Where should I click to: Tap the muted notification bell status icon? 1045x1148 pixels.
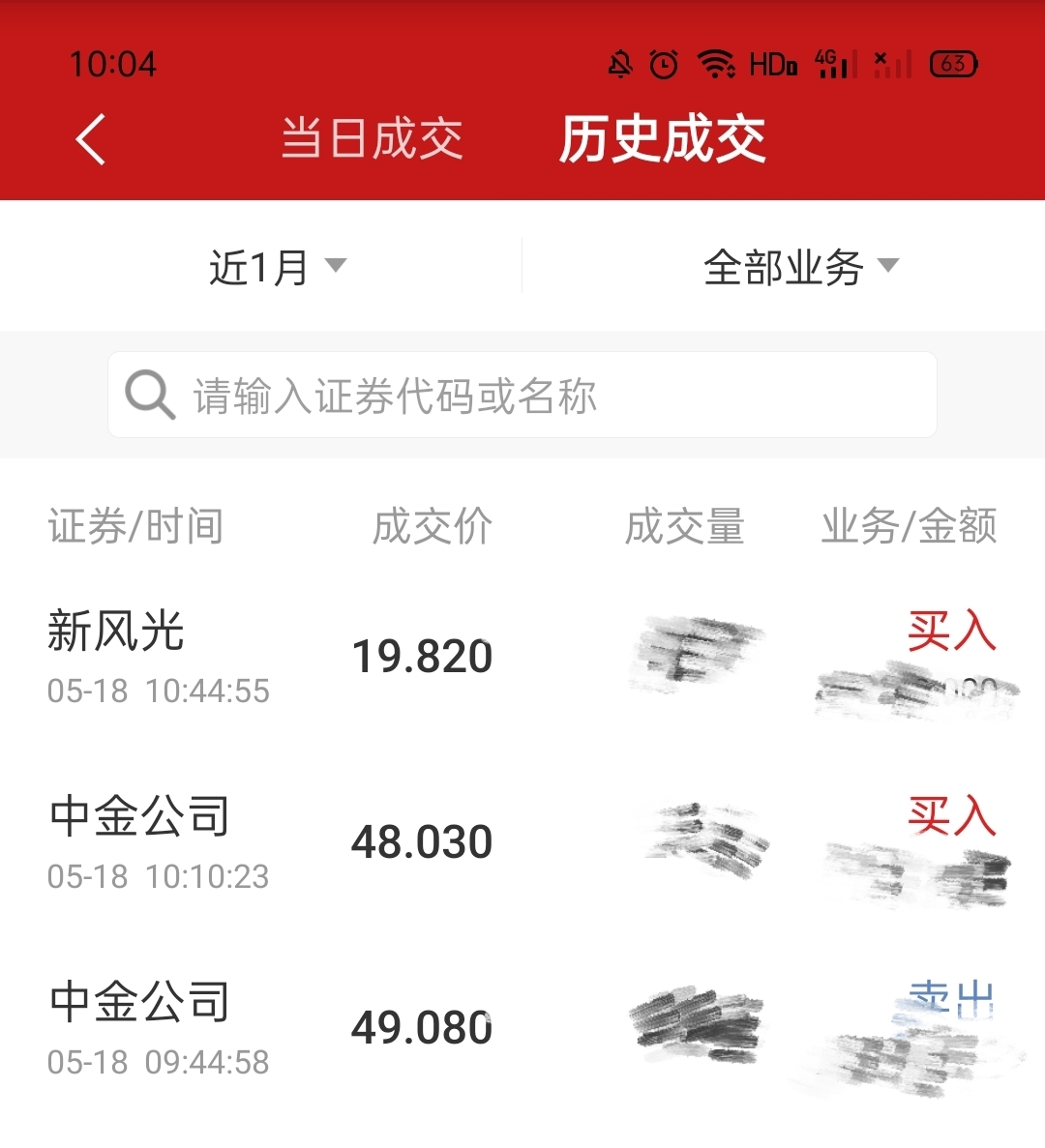pos(622,63)
